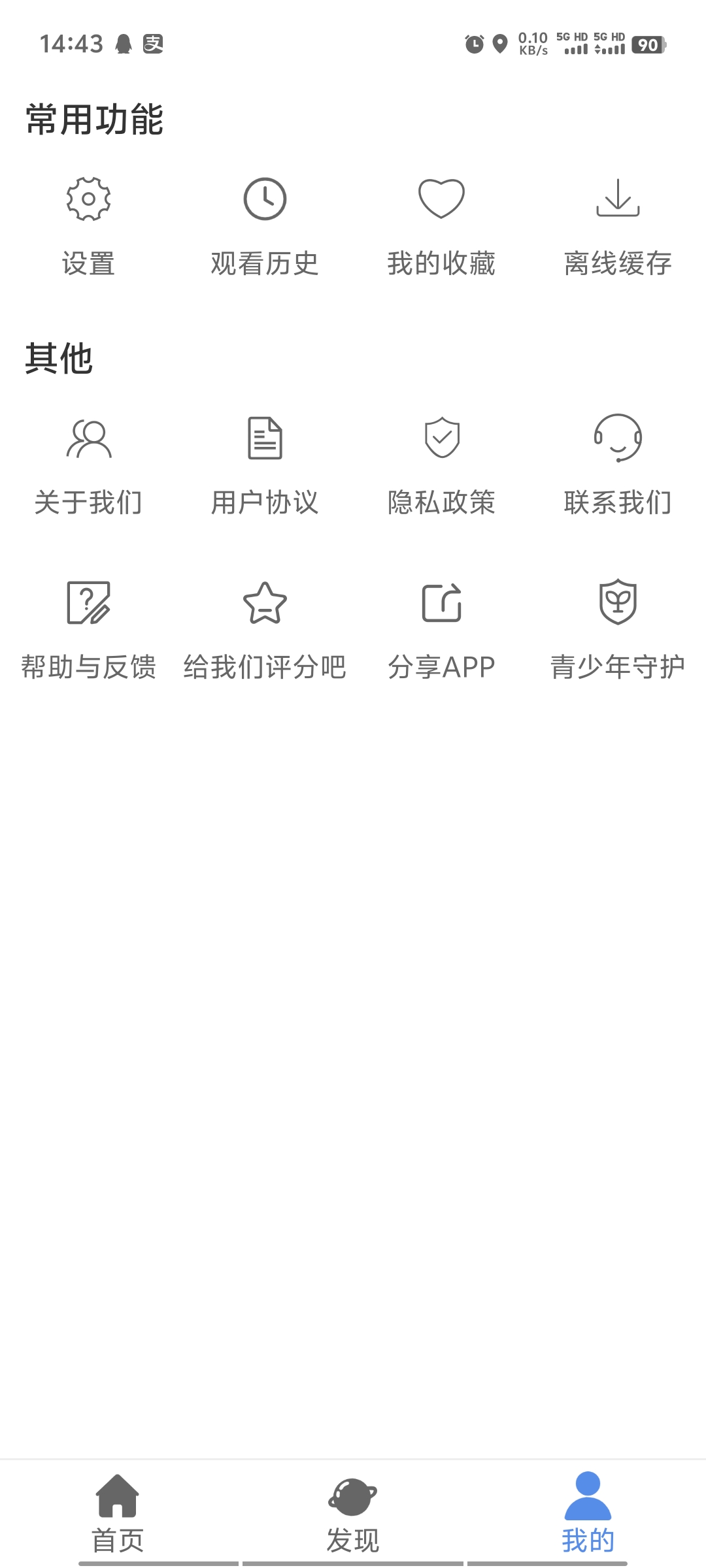Viewport: 706px width, 1568px height.
Task: Open 帮助与反馈 via the question note icon
Action: click(x=88, y=604)
